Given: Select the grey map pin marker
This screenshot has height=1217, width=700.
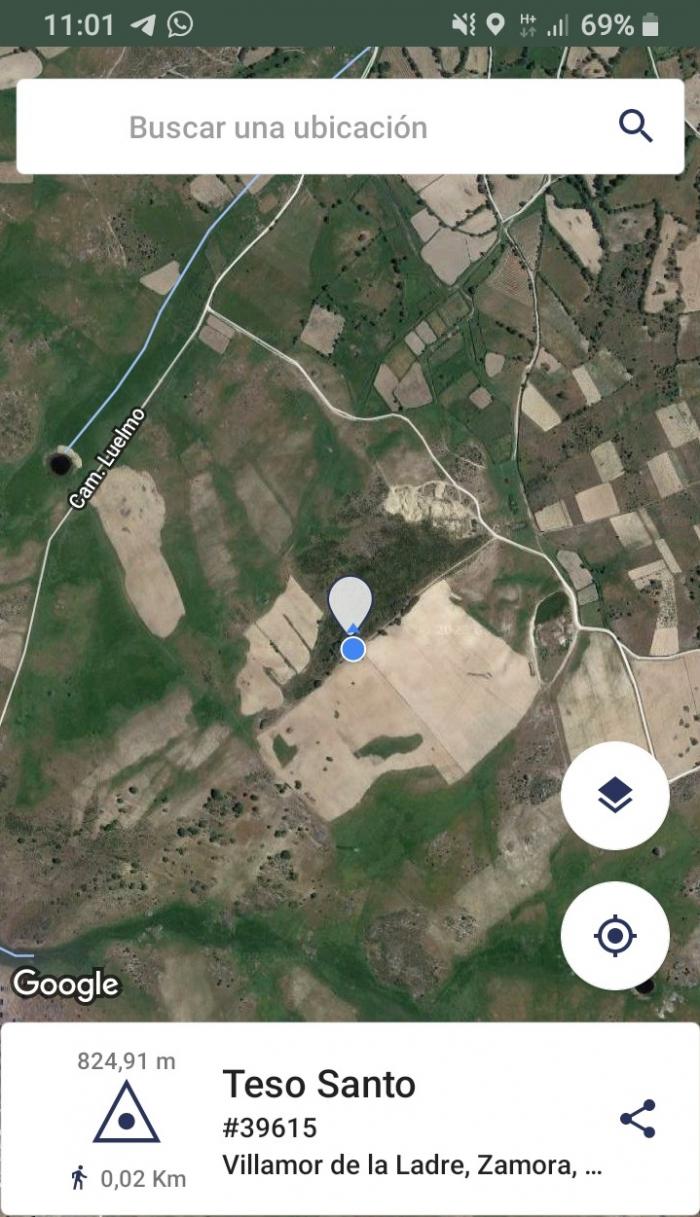Looking at the screenshot, I should tap(350, 603).
